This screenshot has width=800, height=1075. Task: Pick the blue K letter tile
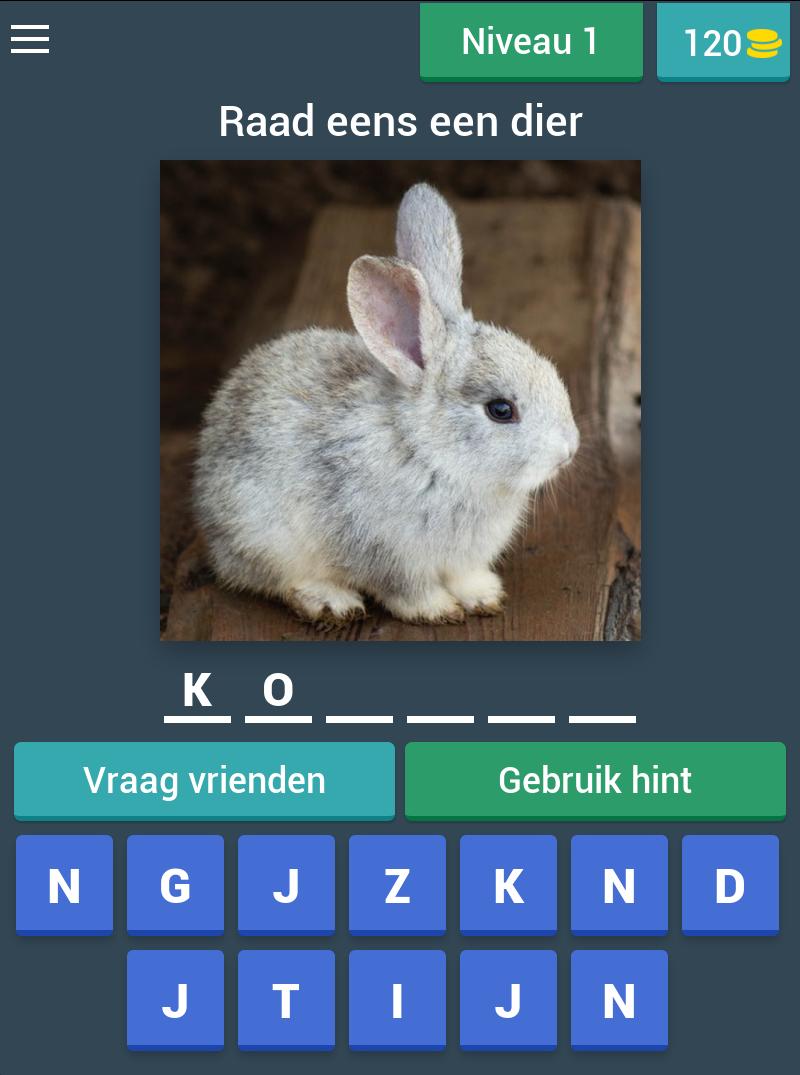point(508,885)
